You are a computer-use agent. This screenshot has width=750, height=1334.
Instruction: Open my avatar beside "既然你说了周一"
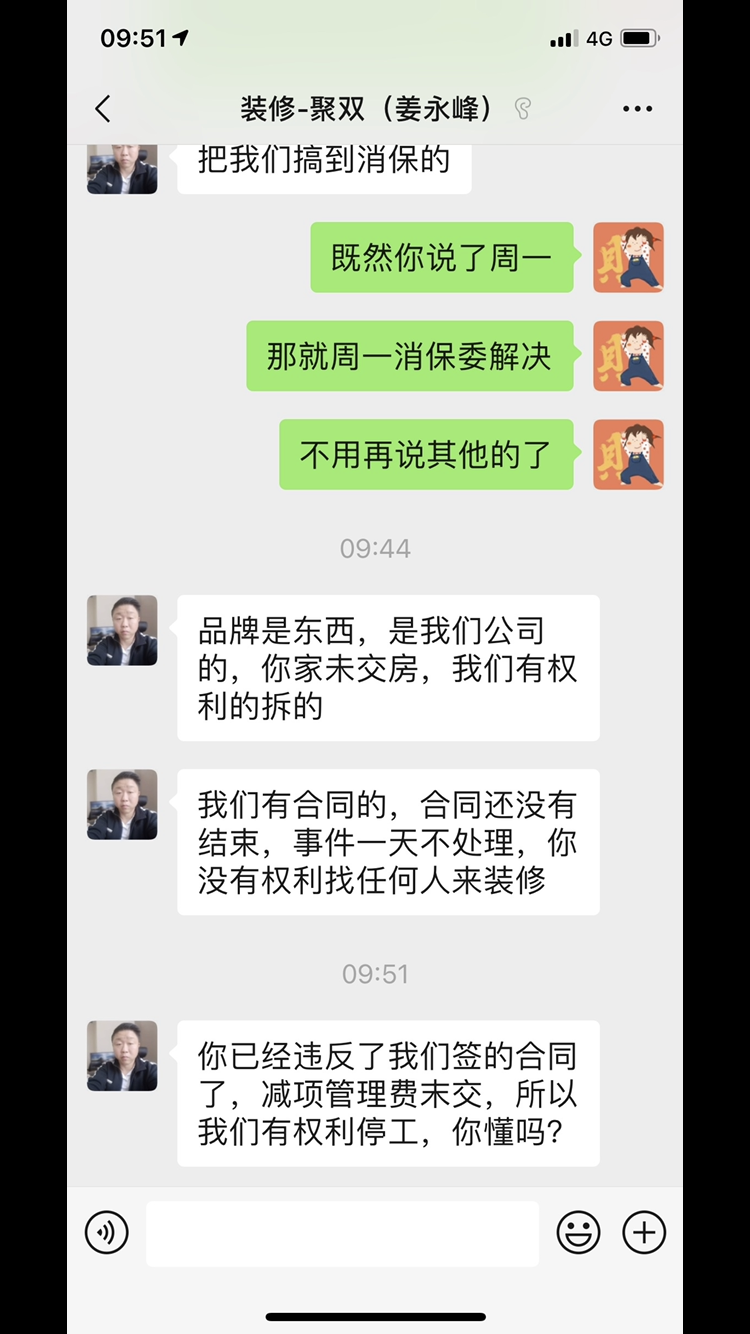pos(628,258)
